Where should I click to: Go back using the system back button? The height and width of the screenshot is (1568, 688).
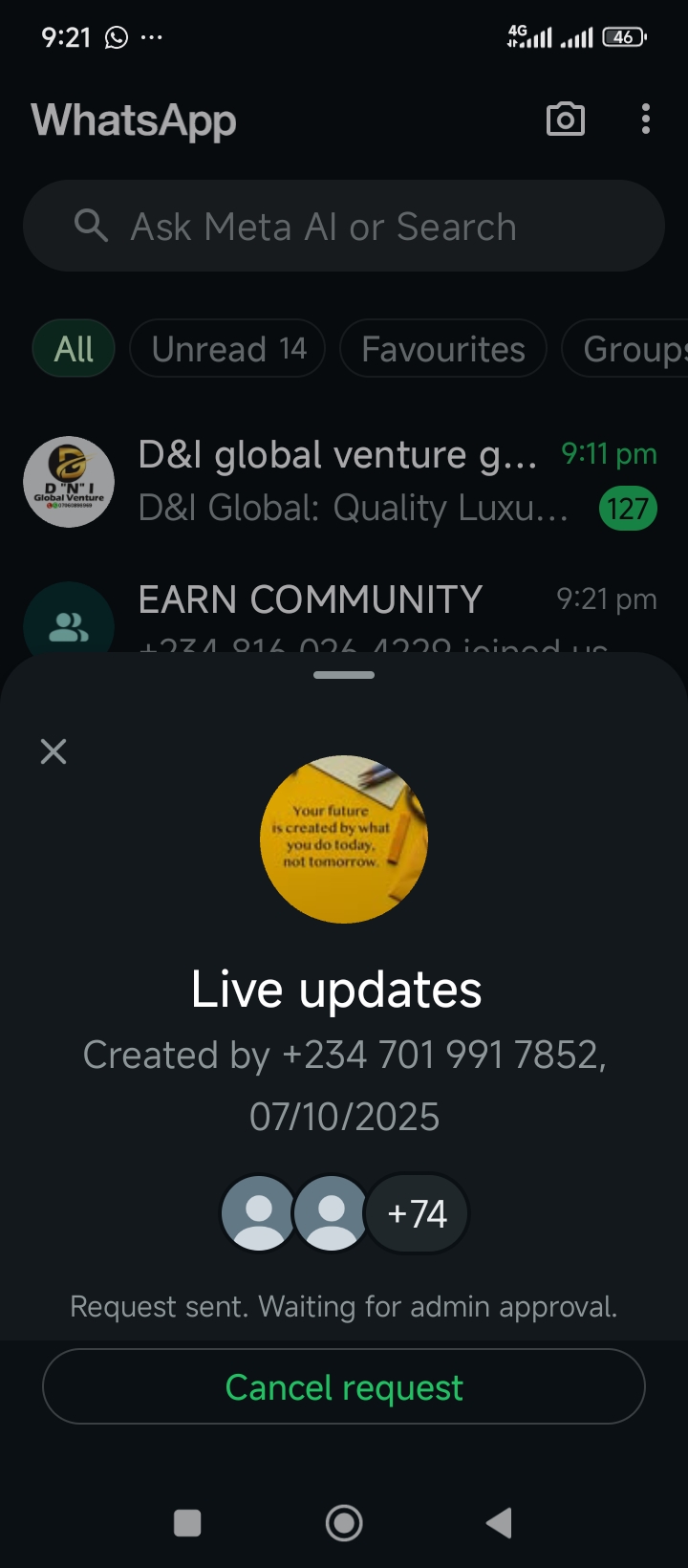499,1523
